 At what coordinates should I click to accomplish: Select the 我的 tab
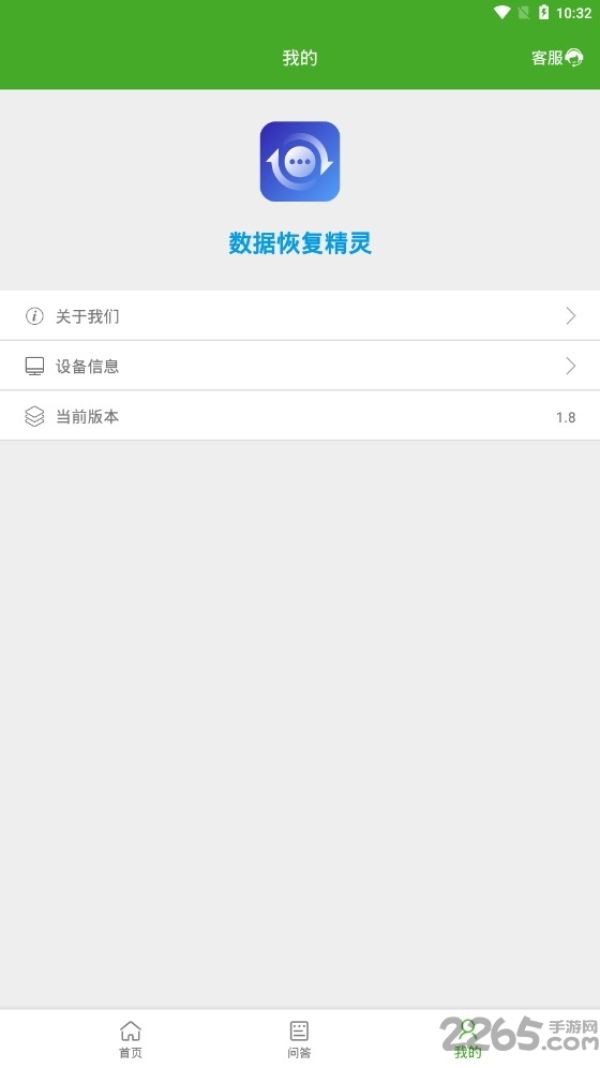[x=468, y=1039]
